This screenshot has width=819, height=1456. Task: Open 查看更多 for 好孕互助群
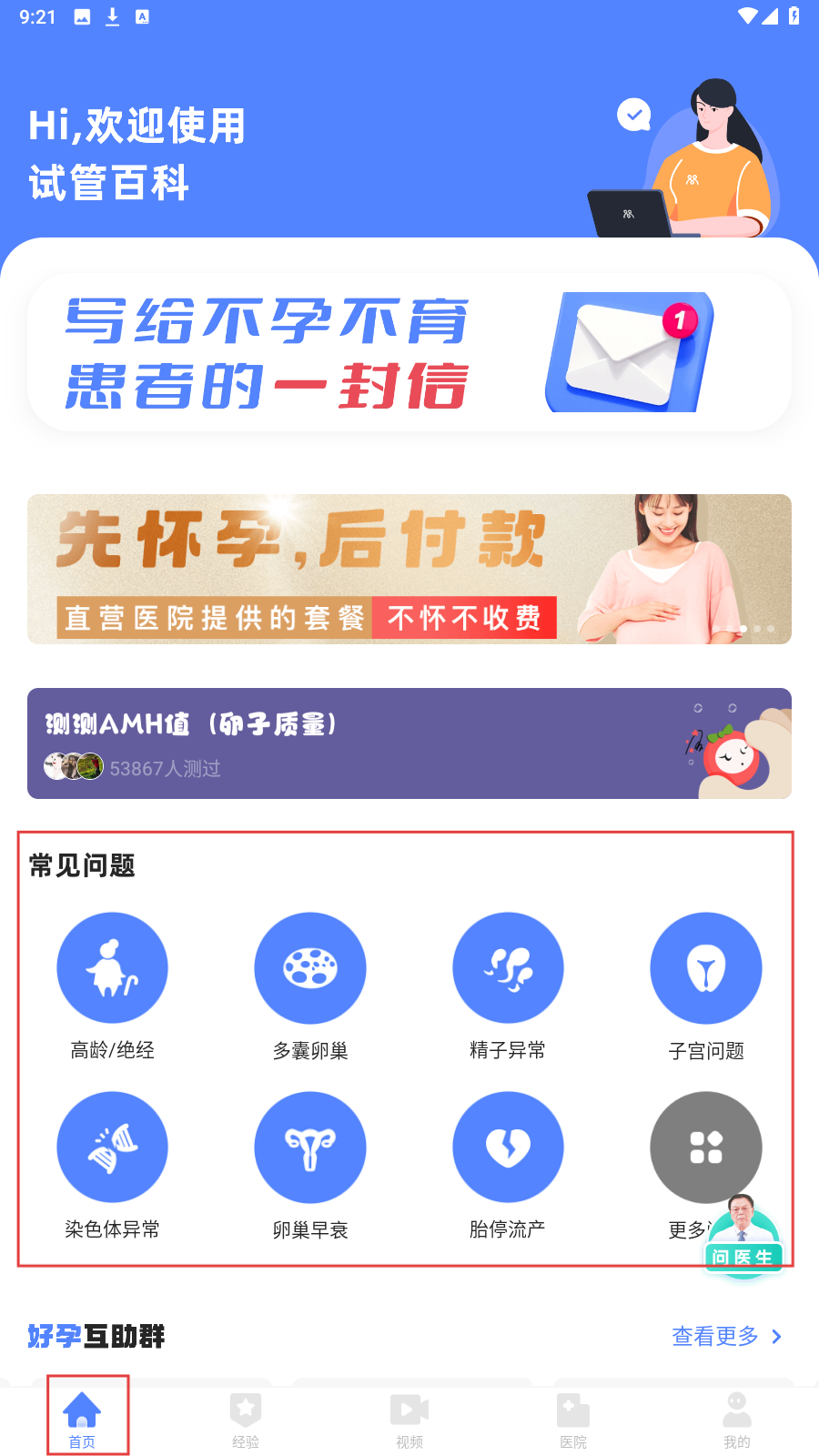[x=726, y=1336]
